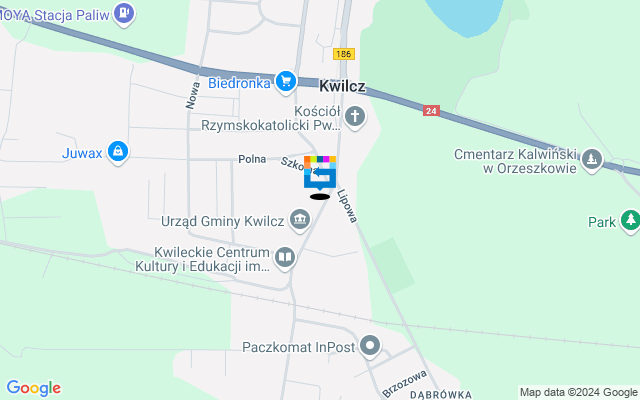
Task: Select the Urząd Gminy Kwilcz marker
Action: click(x=298, y=219)
